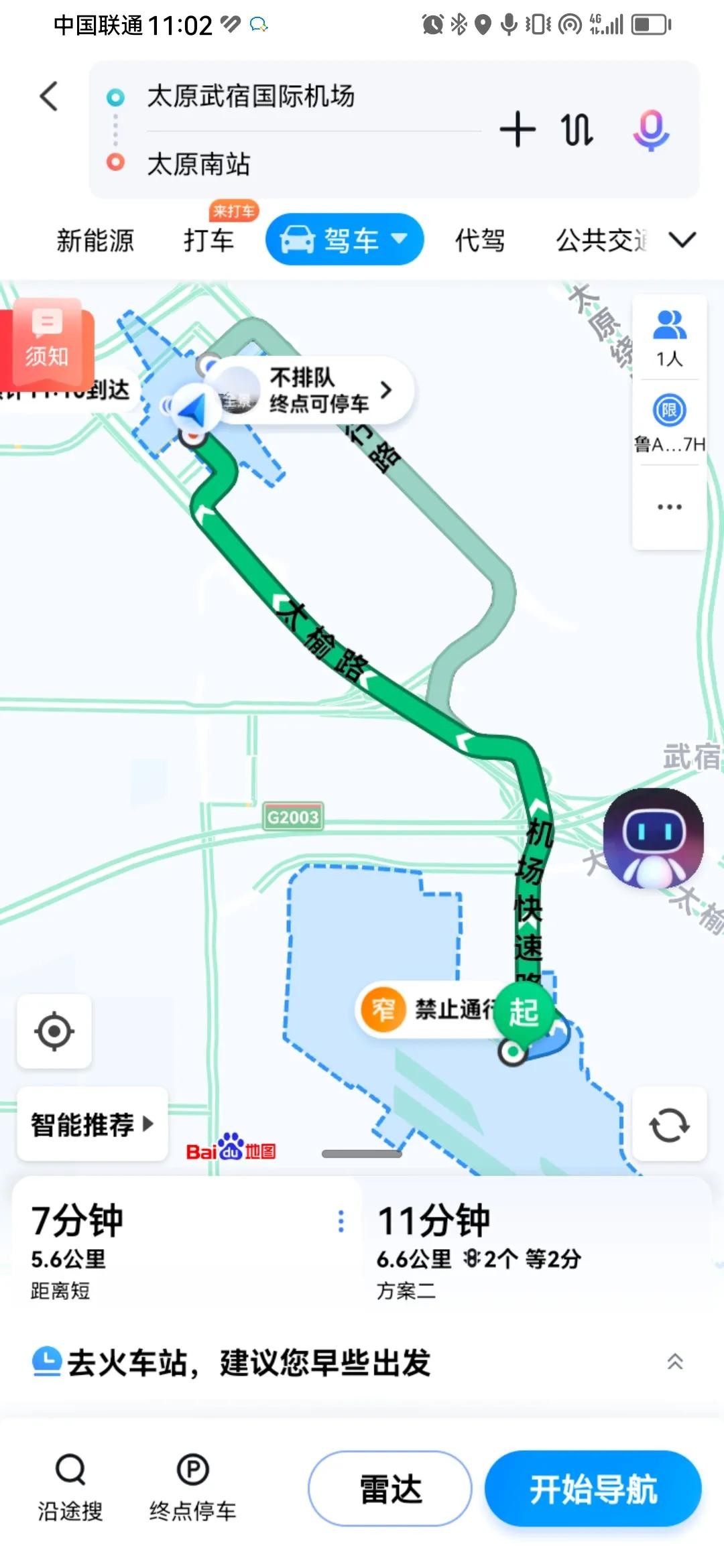Viewport: 724px width, 1568px height.
Task: Edit the destination 太原南站
Action: click(x=199, y=164)
